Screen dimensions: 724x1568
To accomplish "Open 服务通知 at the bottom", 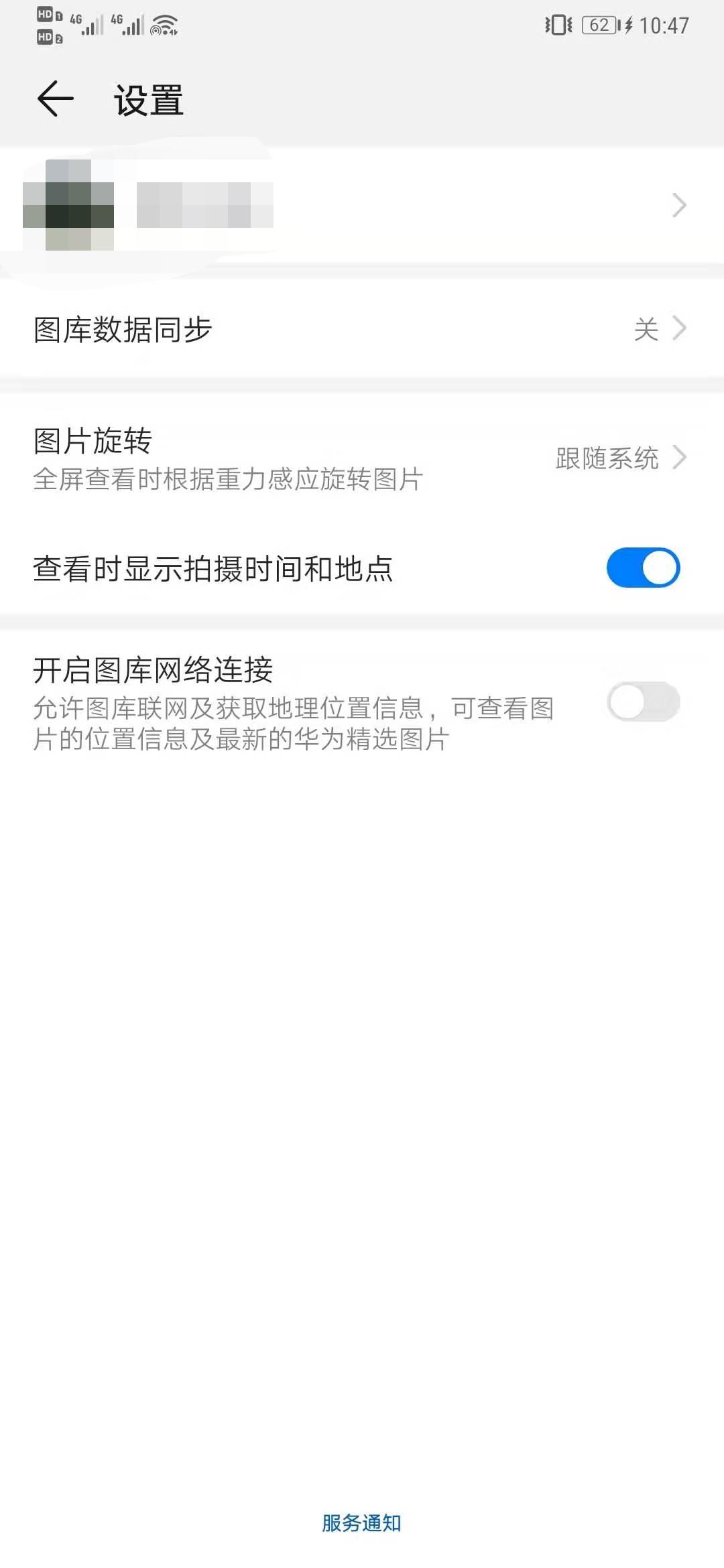I will (x=362, y=1521).
